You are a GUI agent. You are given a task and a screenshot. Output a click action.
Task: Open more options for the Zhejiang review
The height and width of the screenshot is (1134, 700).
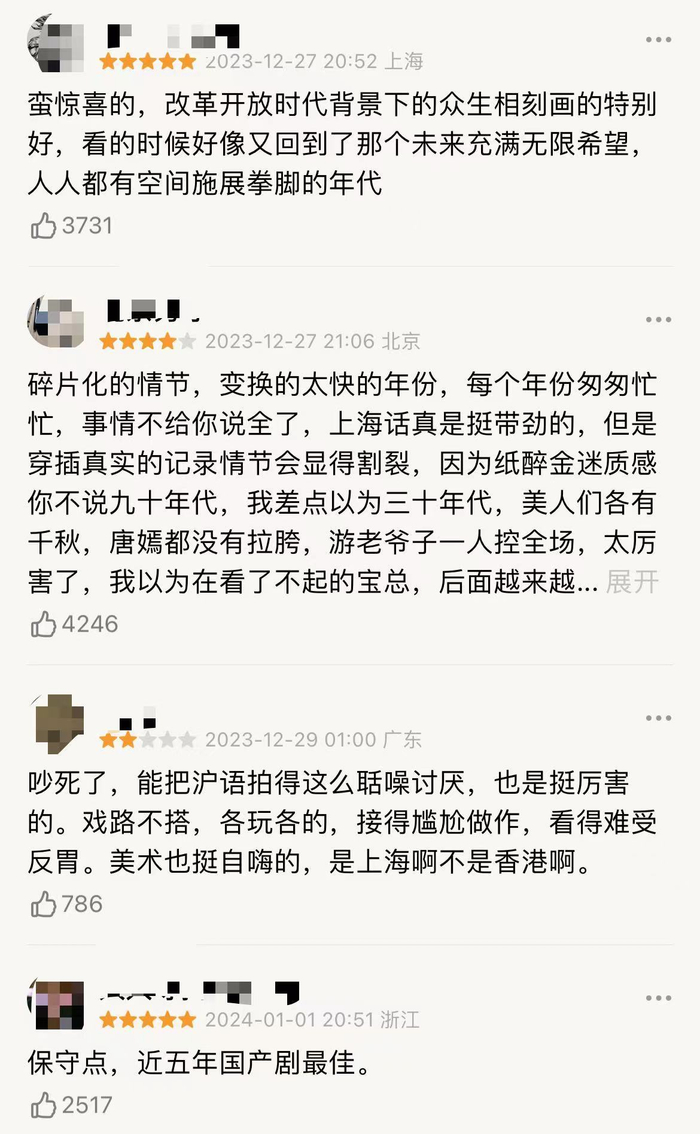[x=658, y=998]
